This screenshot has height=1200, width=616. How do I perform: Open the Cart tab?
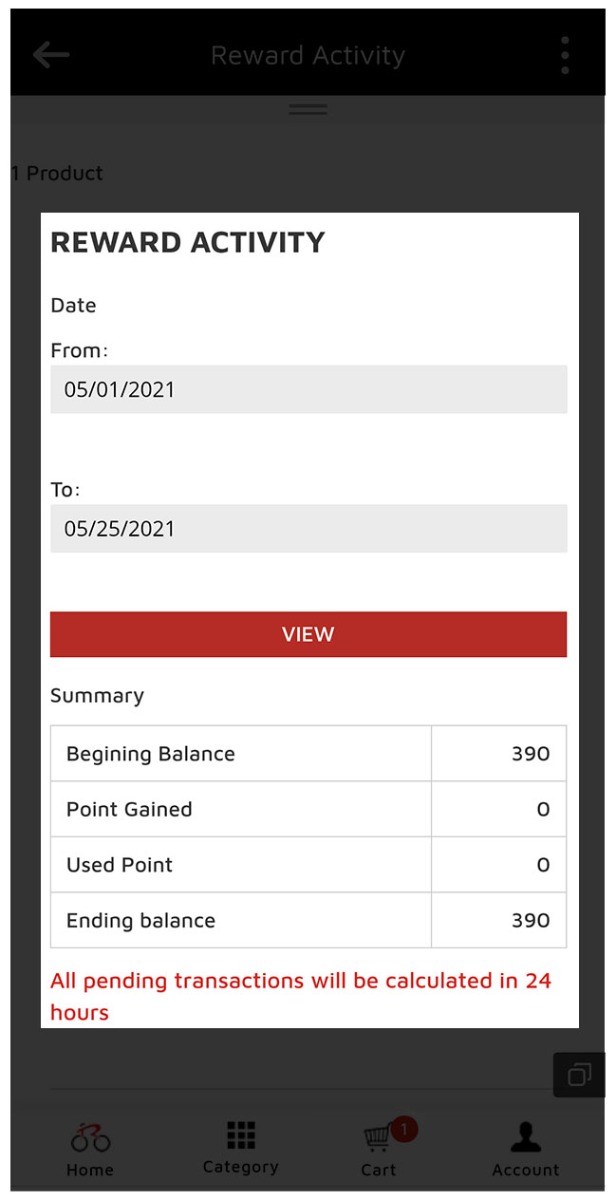380,1148
